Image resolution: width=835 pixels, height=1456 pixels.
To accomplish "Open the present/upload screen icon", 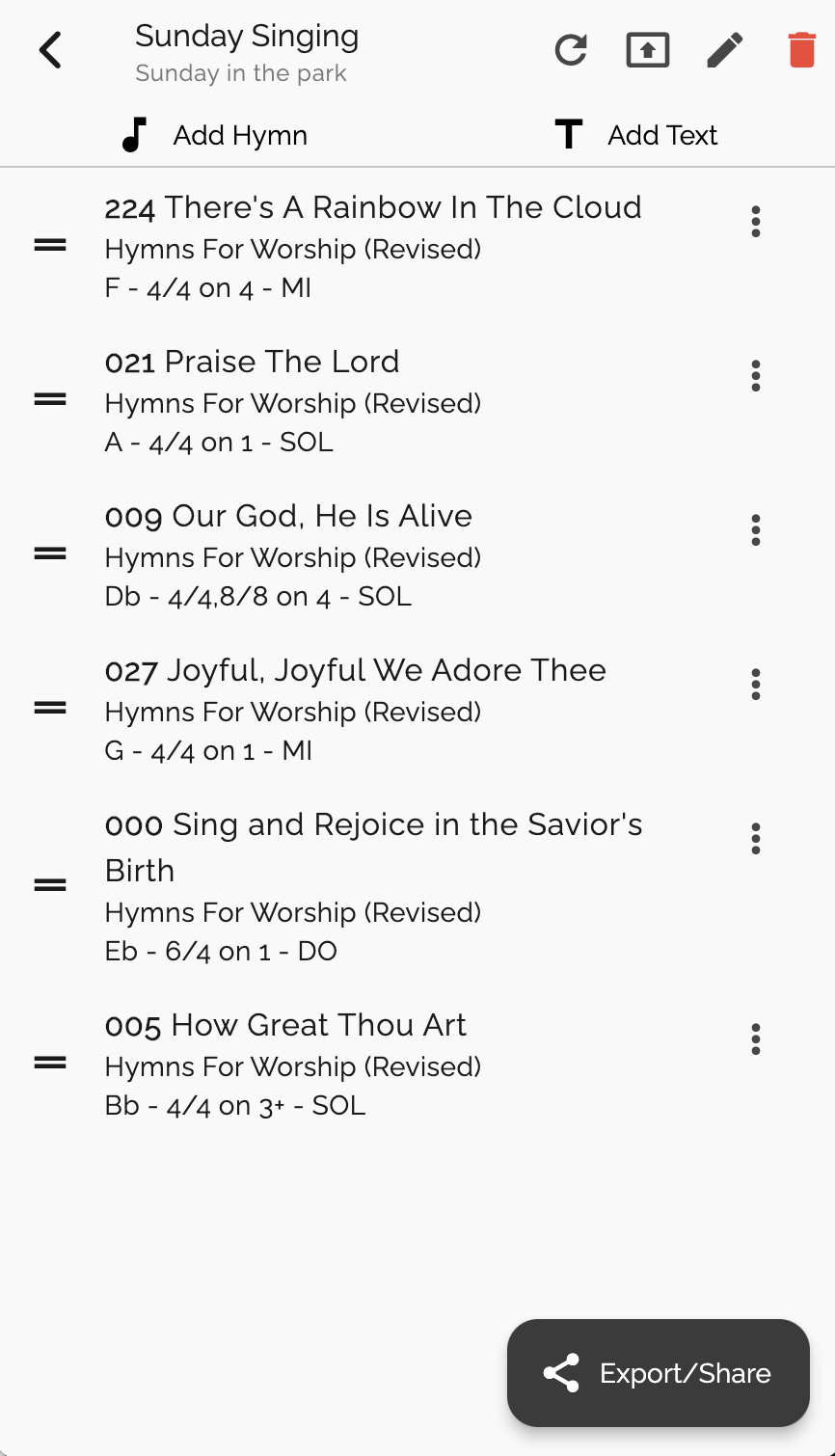I will 648,50.
